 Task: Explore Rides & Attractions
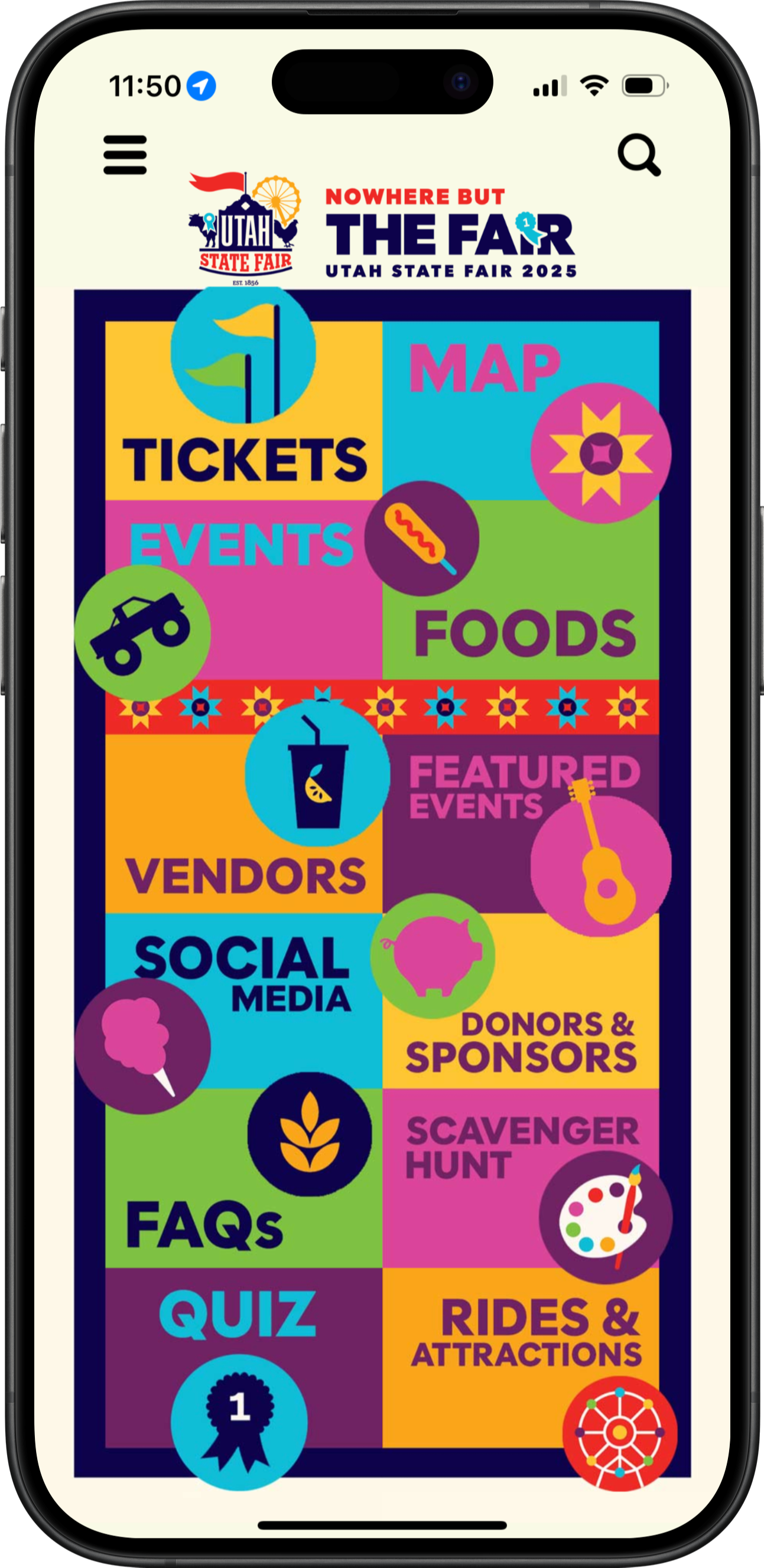[x=521, y=1357]
